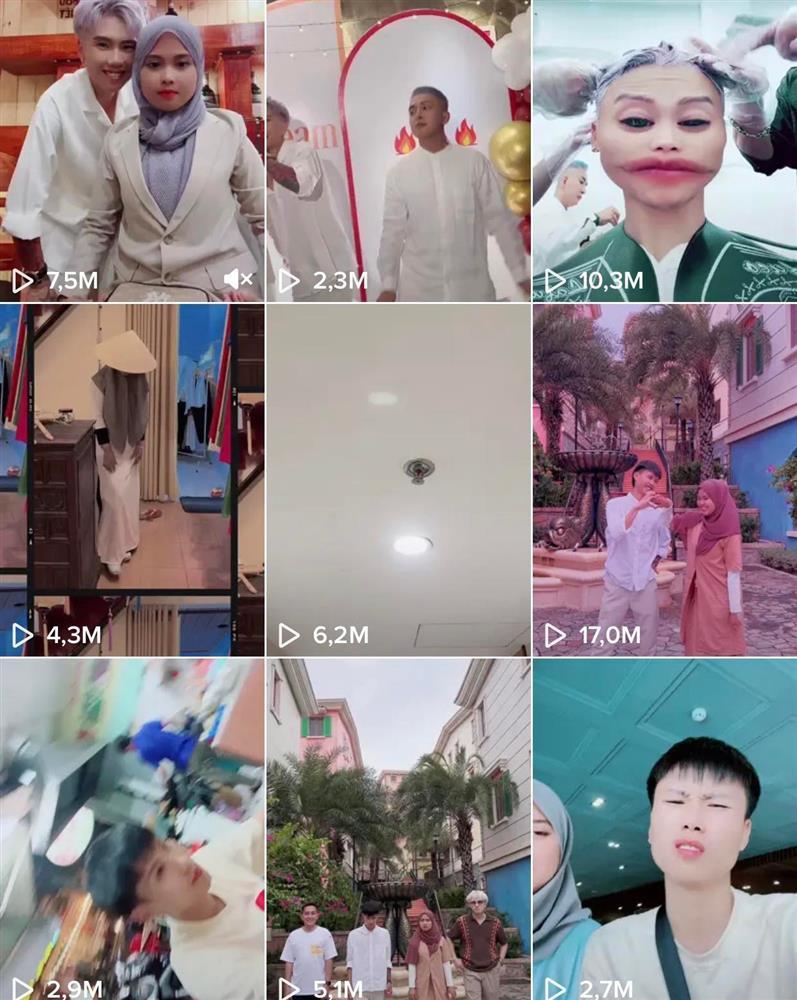Play the video with 17,0M views
The height and width of the screenshot is (1000, 797).
[665, 480]
